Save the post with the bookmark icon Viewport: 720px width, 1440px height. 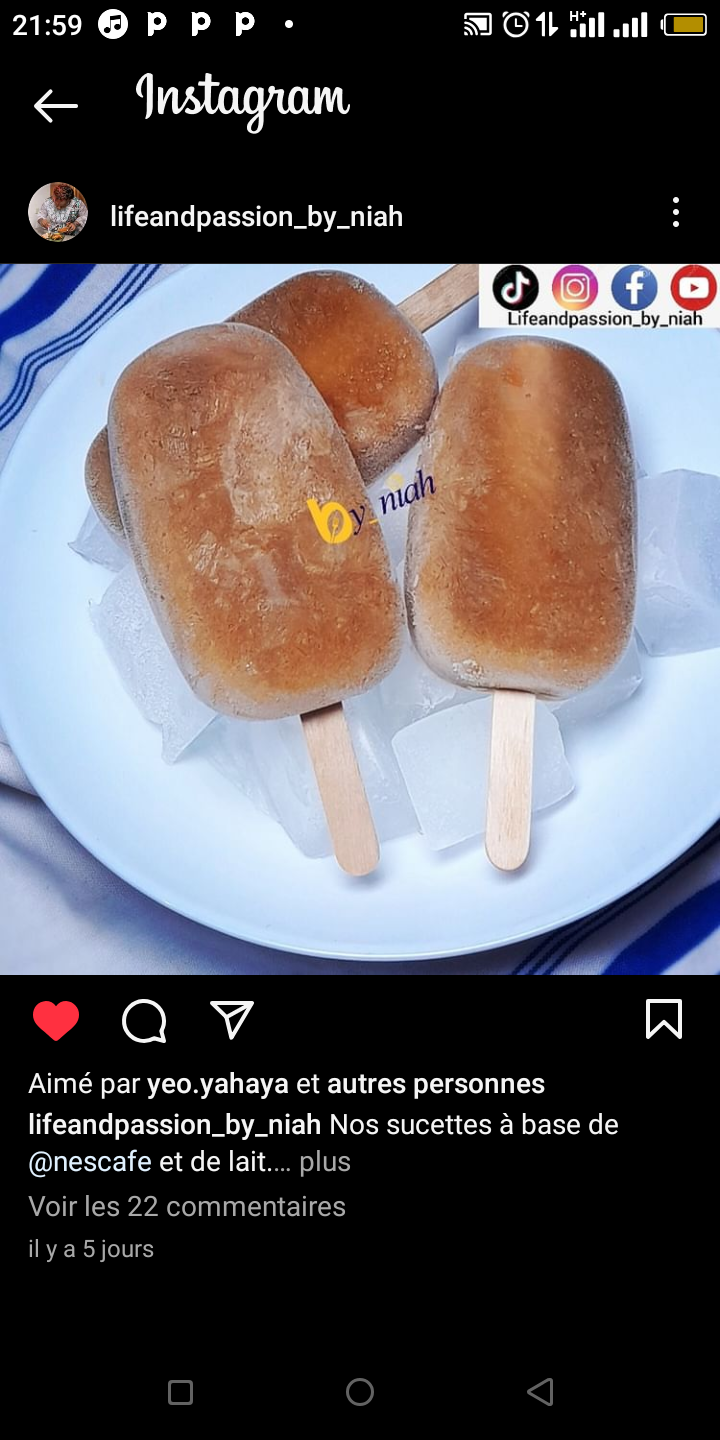pos(664,1019)
